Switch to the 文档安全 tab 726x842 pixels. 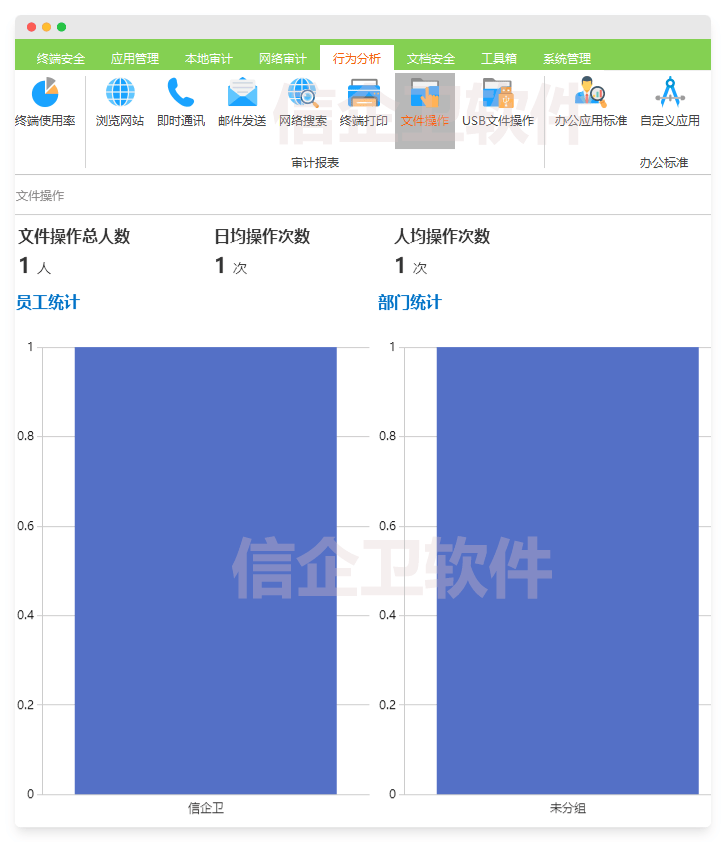click(431, 58)
